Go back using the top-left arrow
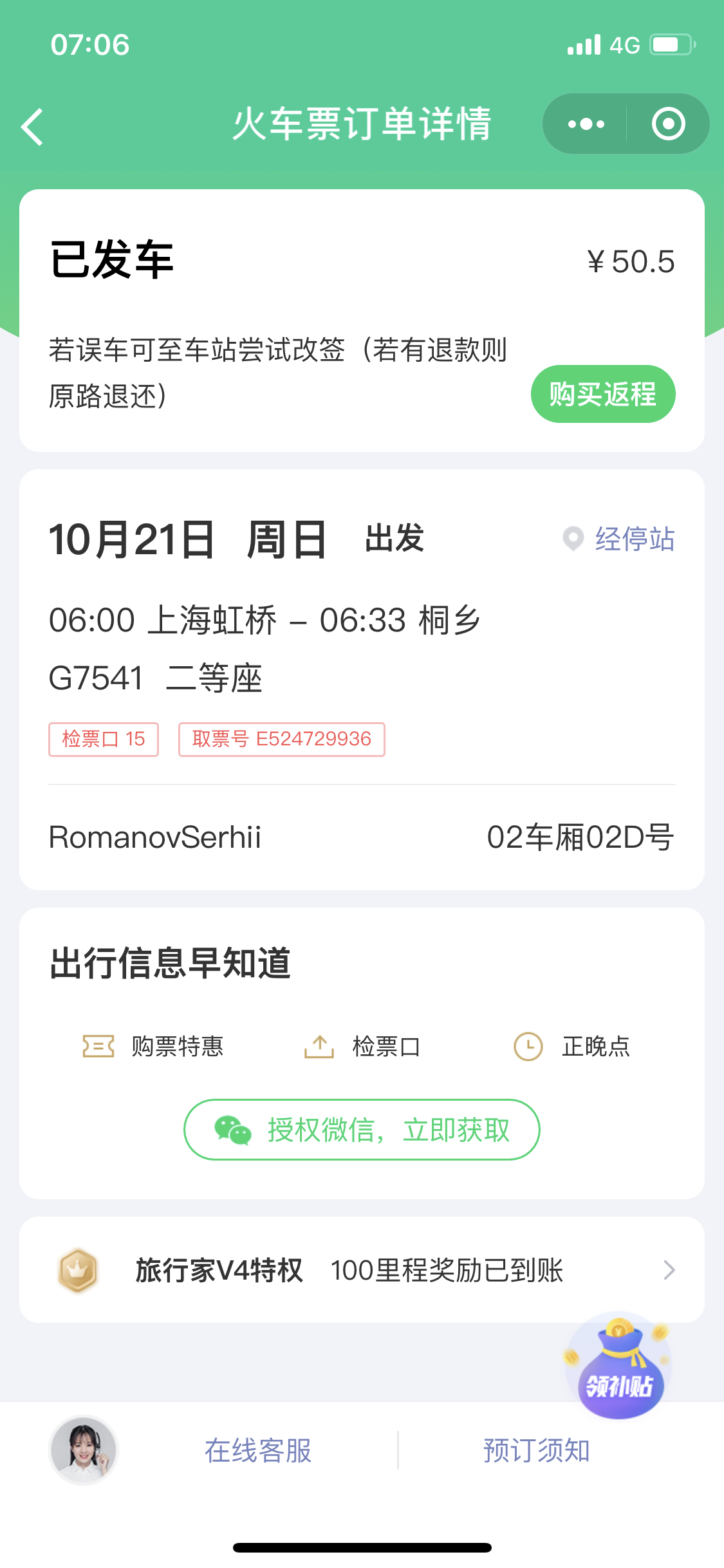This screenshot has height=1568, width=724. [x=32, y=126]
